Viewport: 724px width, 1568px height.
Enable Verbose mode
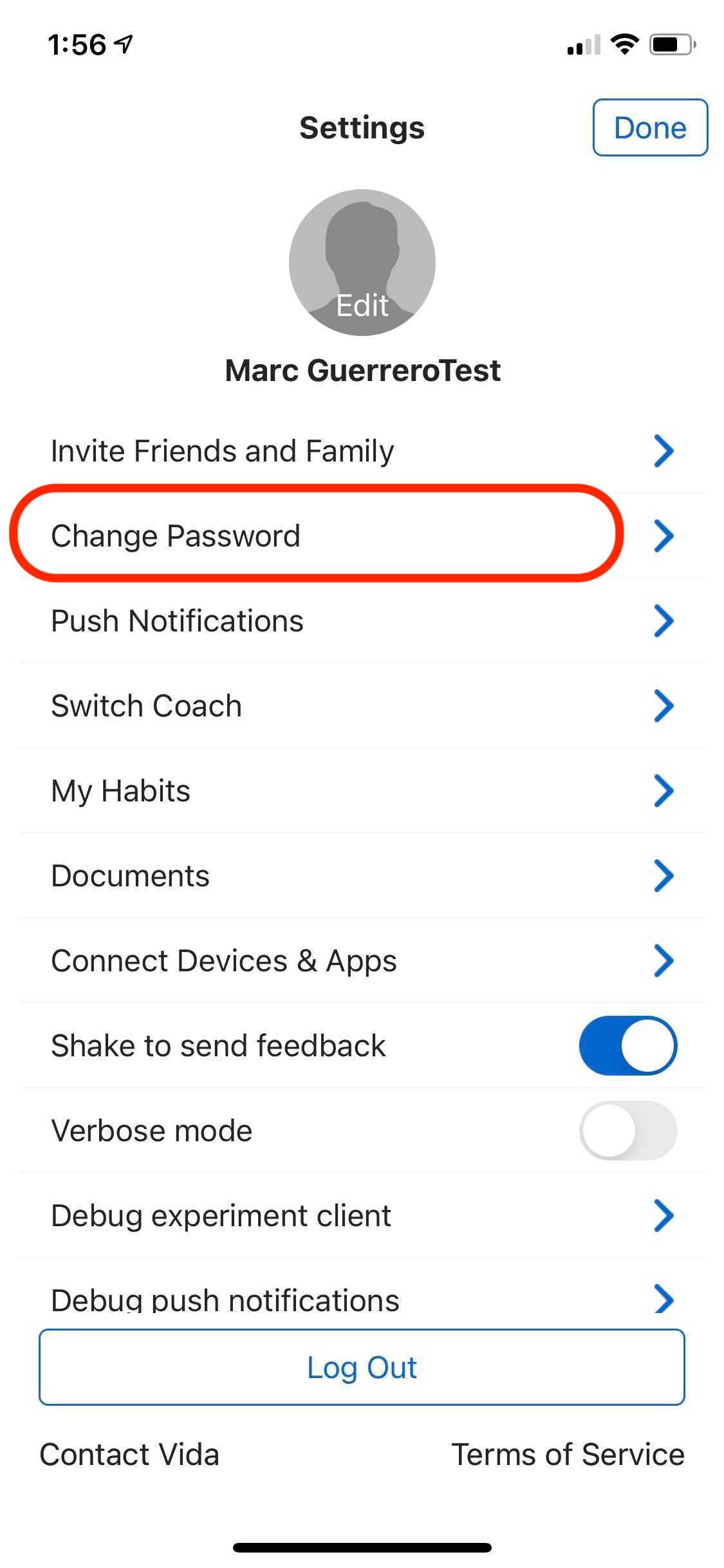[628, 1130]
